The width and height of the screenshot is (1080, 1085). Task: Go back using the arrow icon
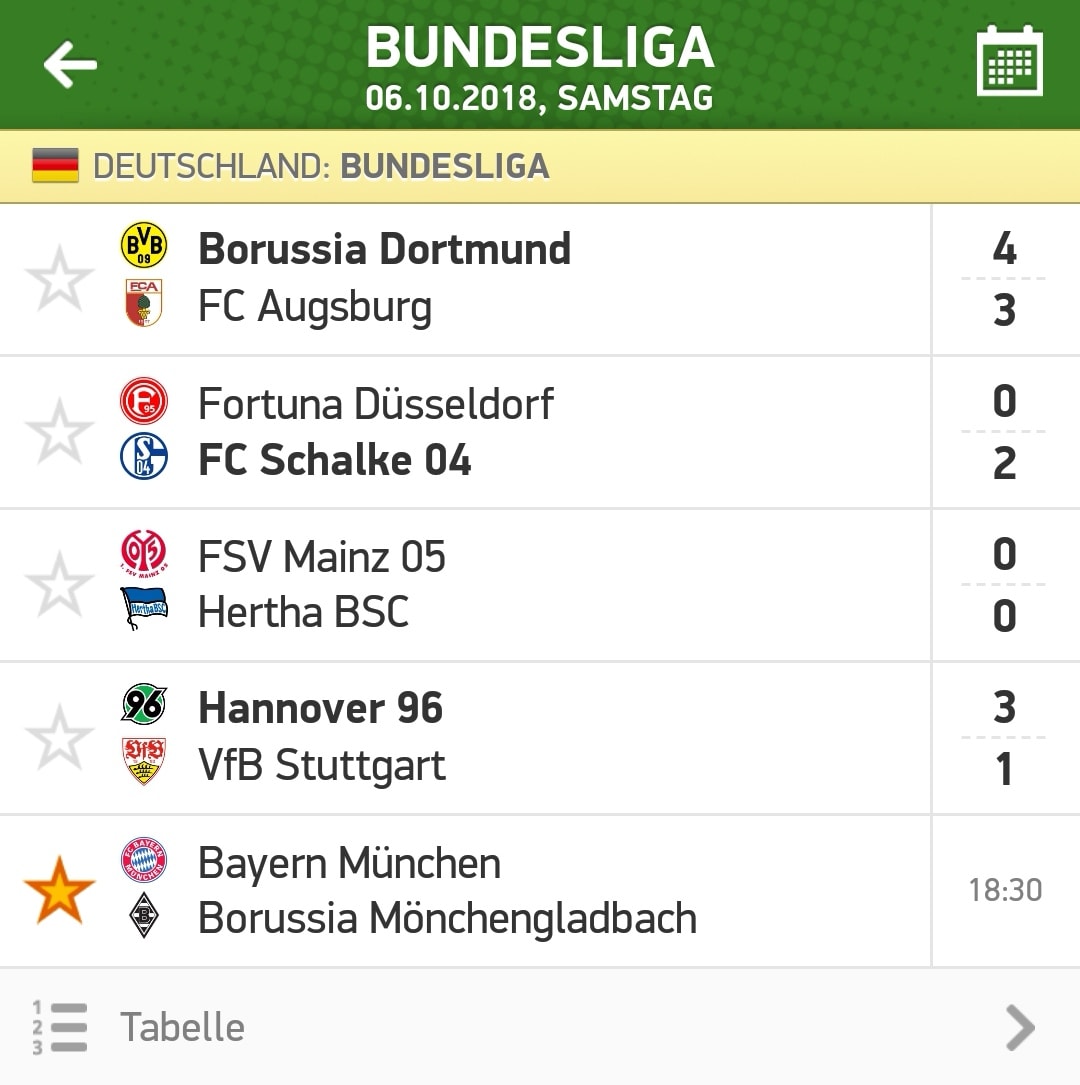pyautogui.click(x=70, y=64)
